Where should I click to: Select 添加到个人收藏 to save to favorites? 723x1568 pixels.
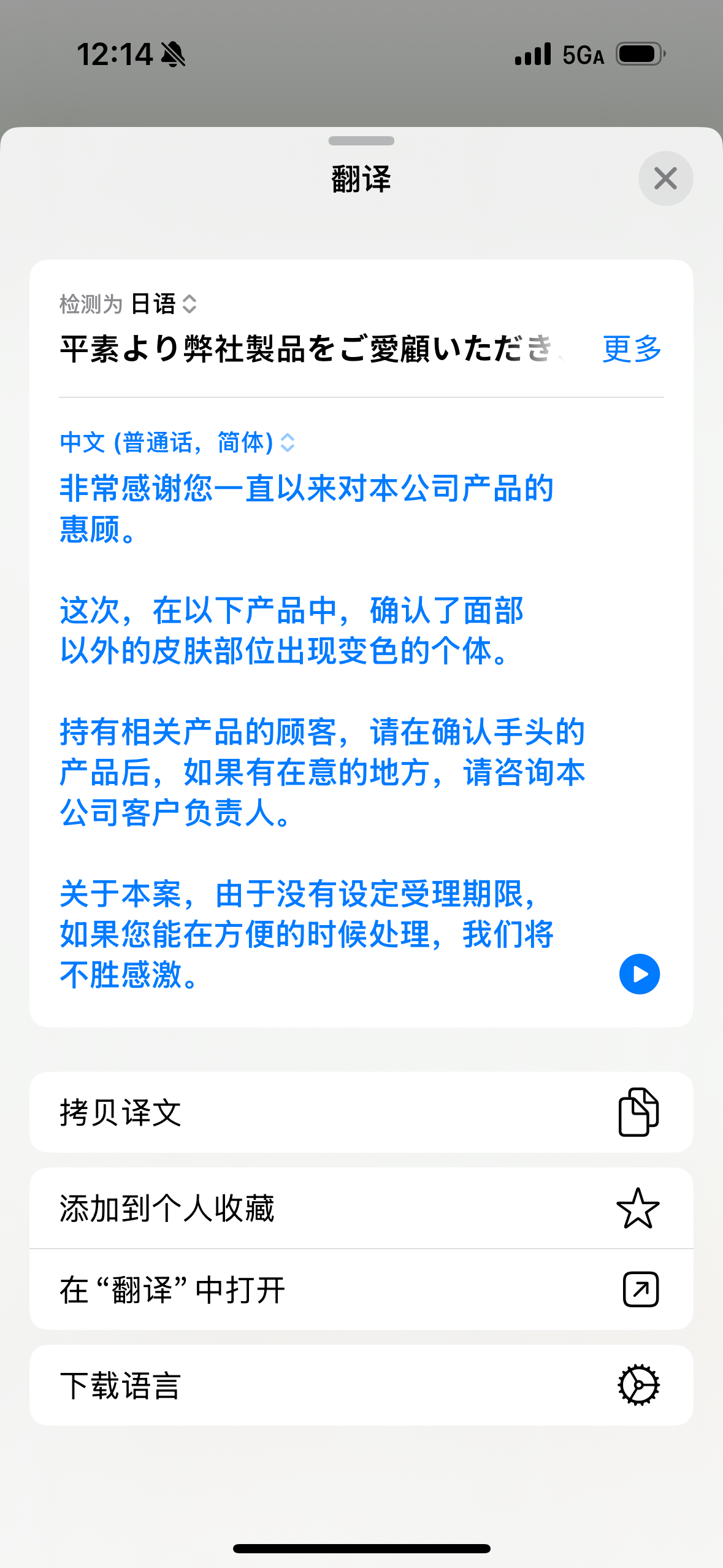[361, 1208]
